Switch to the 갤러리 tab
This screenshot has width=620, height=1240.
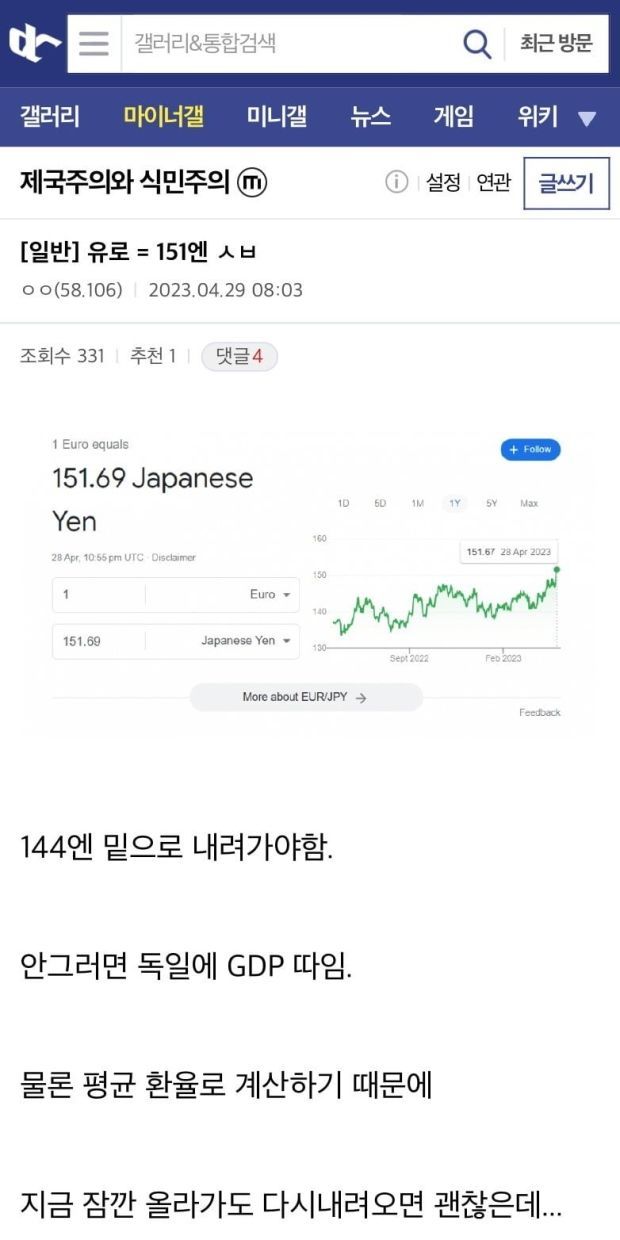point(50,117)
